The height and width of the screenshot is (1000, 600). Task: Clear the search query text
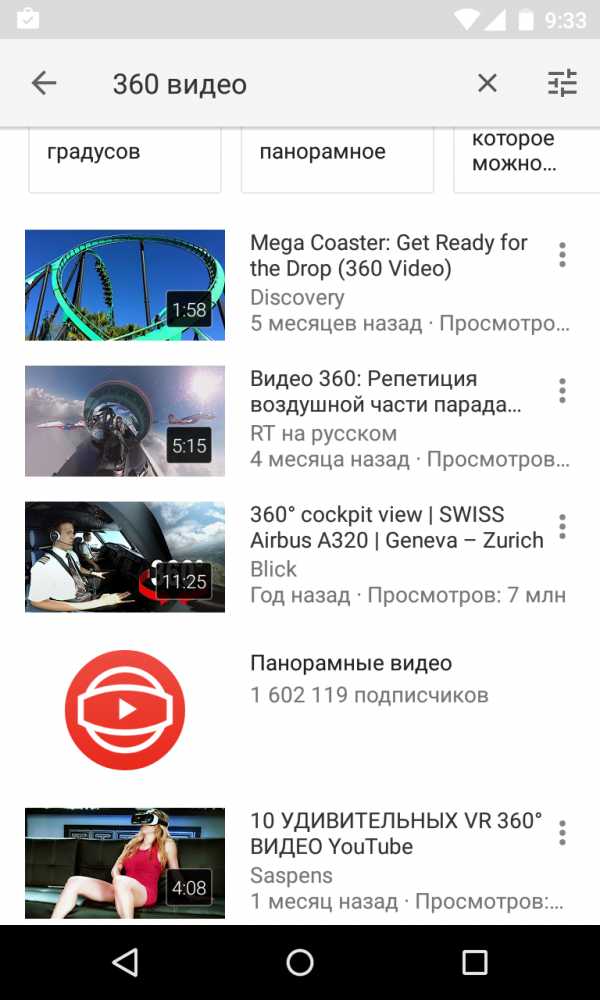click(487, 84)
